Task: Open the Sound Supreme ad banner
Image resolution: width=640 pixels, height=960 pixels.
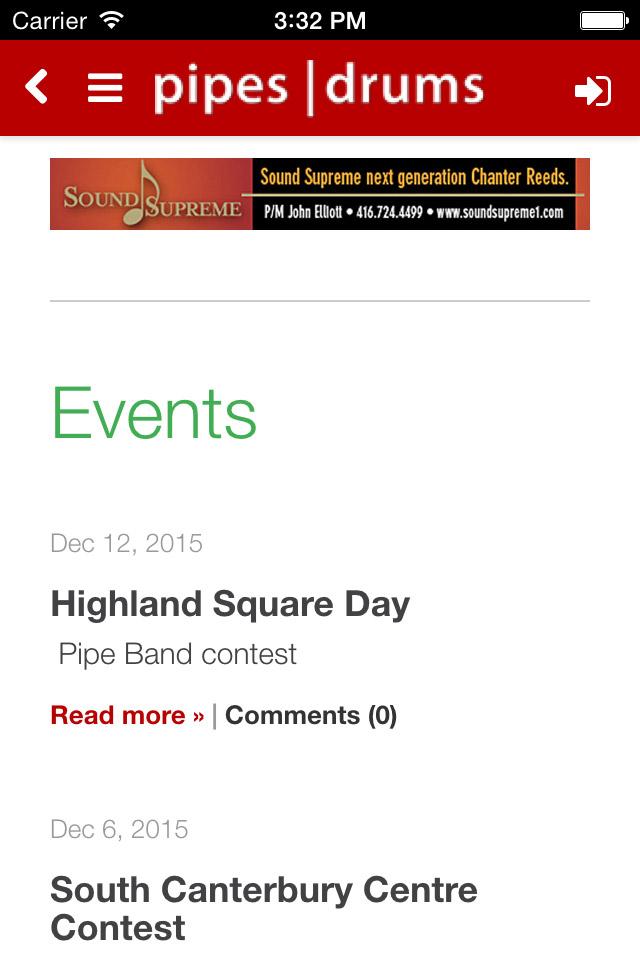Action: 320,194
